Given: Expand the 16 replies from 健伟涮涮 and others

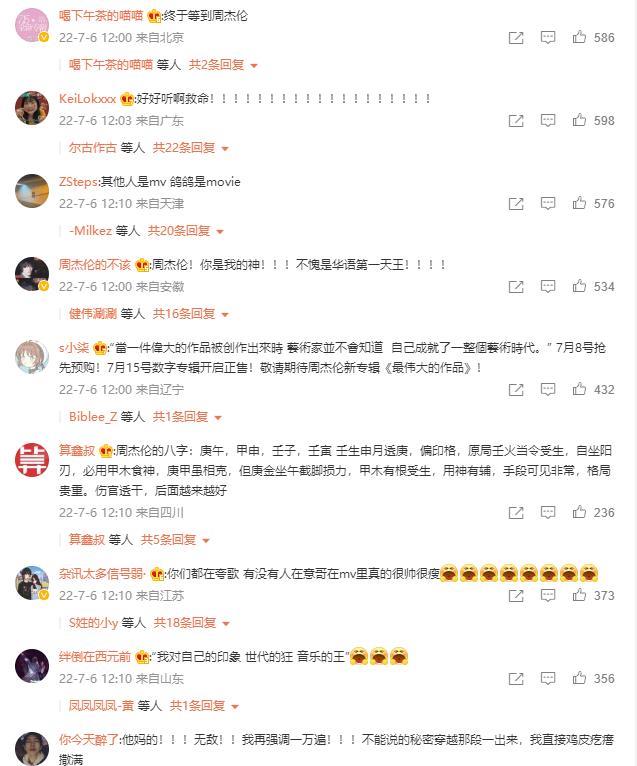Looking at the screenshot, I should (x=190, y=314).
